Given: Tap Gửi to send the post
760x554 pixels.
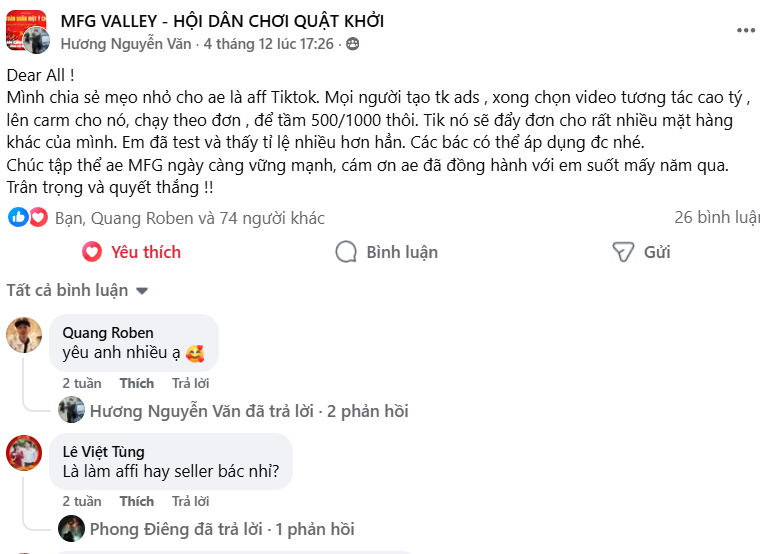Looking at the screenshot, I should 641,252.
